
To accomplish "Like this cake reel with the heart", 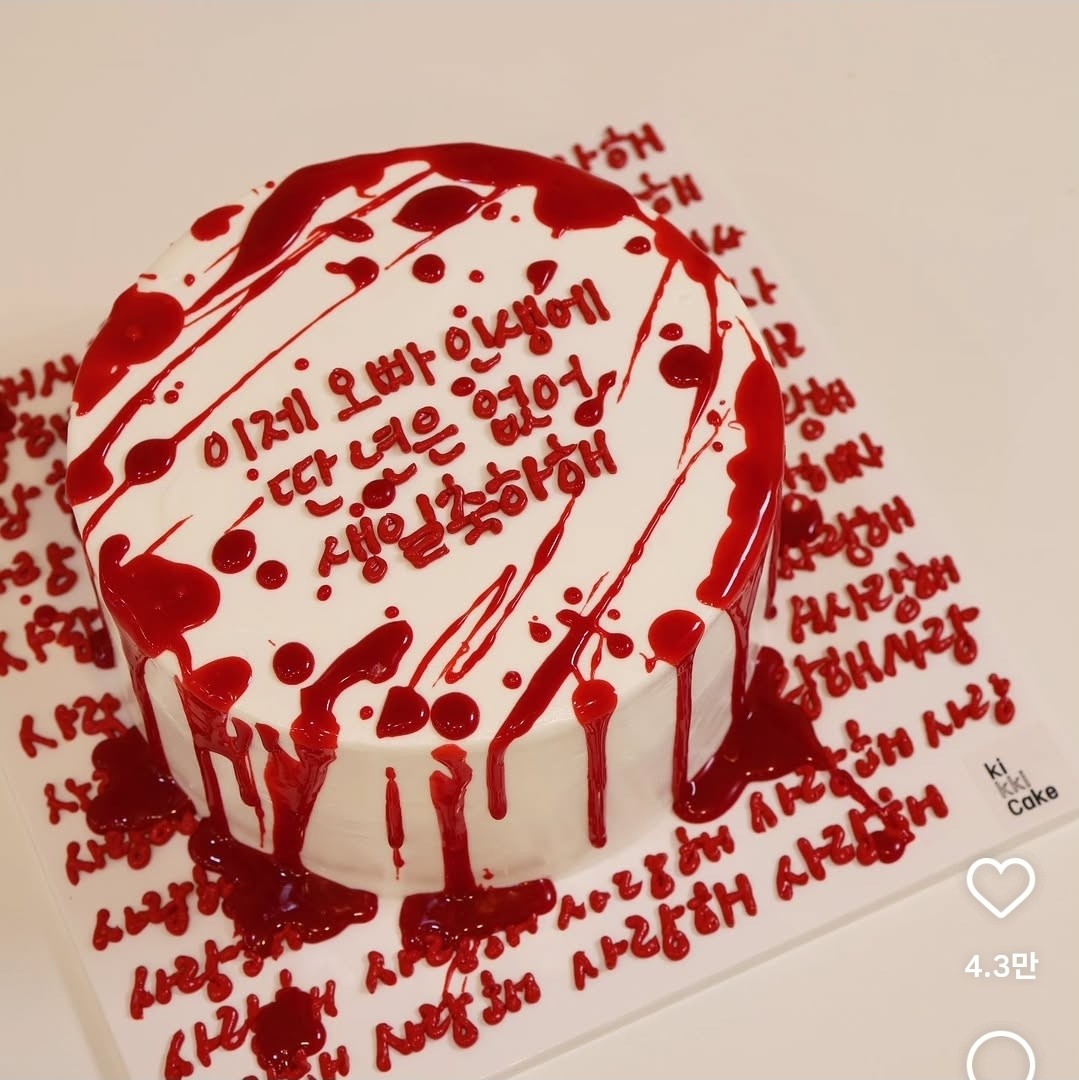I will coord(1001,887).
